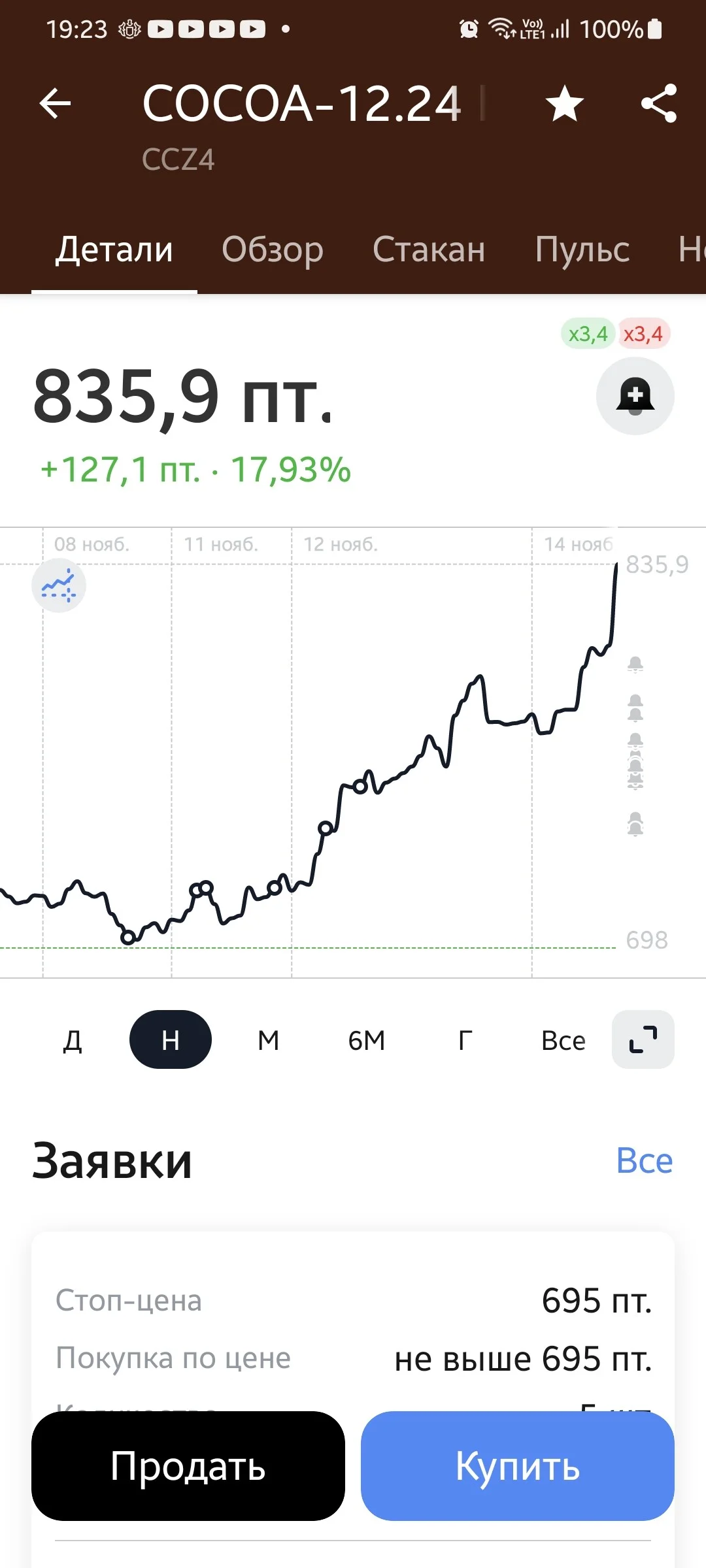Image resolution: width=706 pixels, height=1568 pixels.
Task: Add a price alert with bell icon
Action: 635,396
